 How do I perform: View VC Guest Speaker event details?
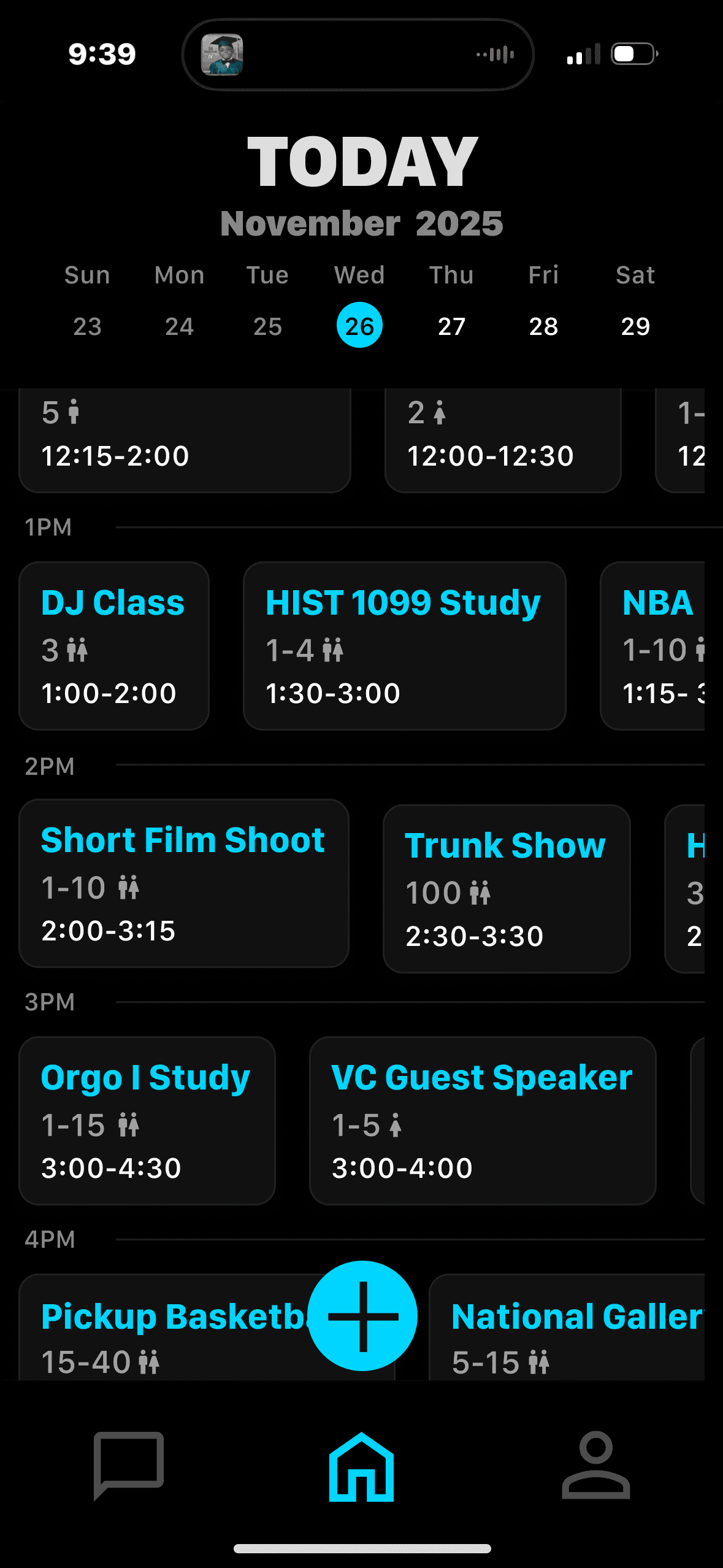pos(483,1120)
